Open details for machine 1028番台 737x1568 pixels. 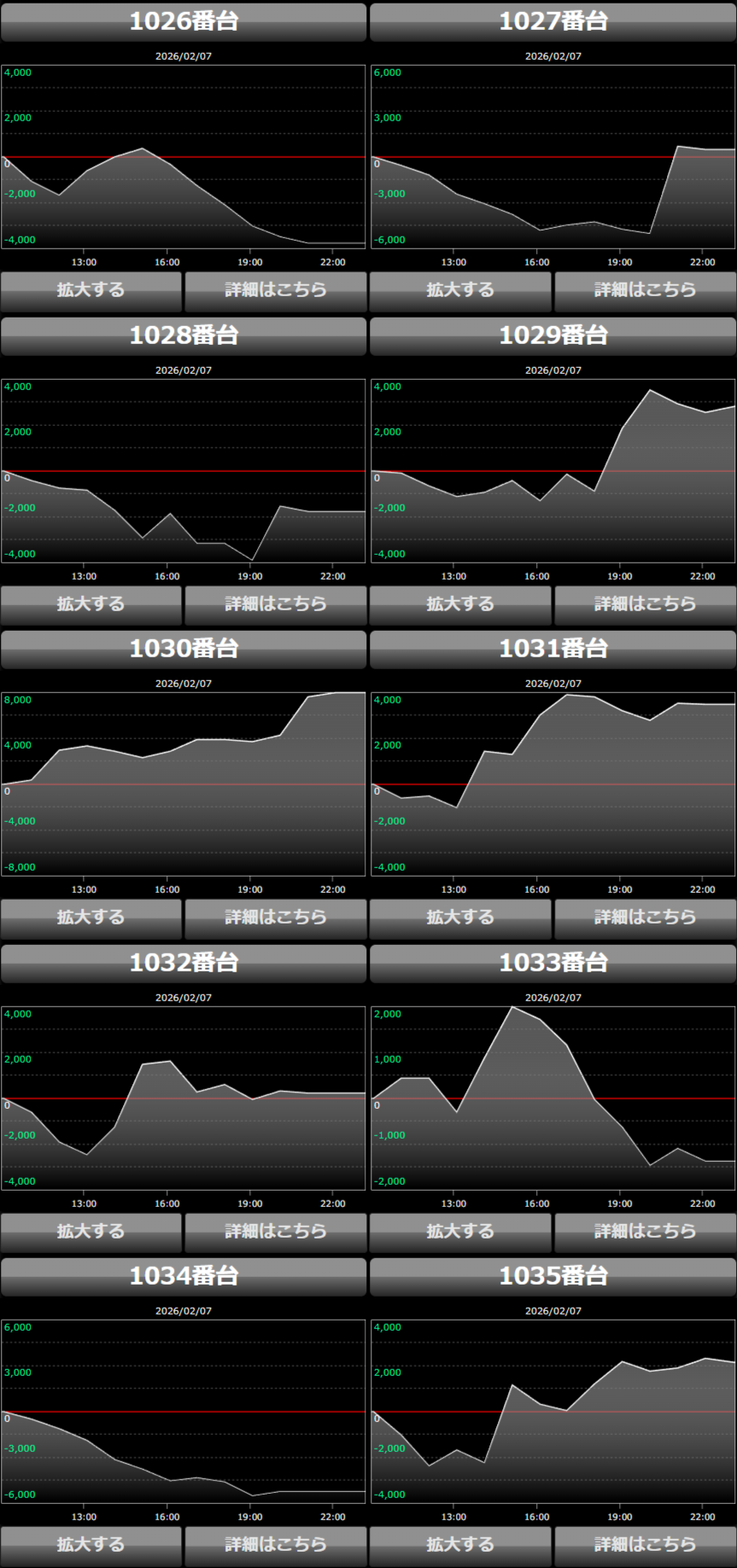click(275, 604)
